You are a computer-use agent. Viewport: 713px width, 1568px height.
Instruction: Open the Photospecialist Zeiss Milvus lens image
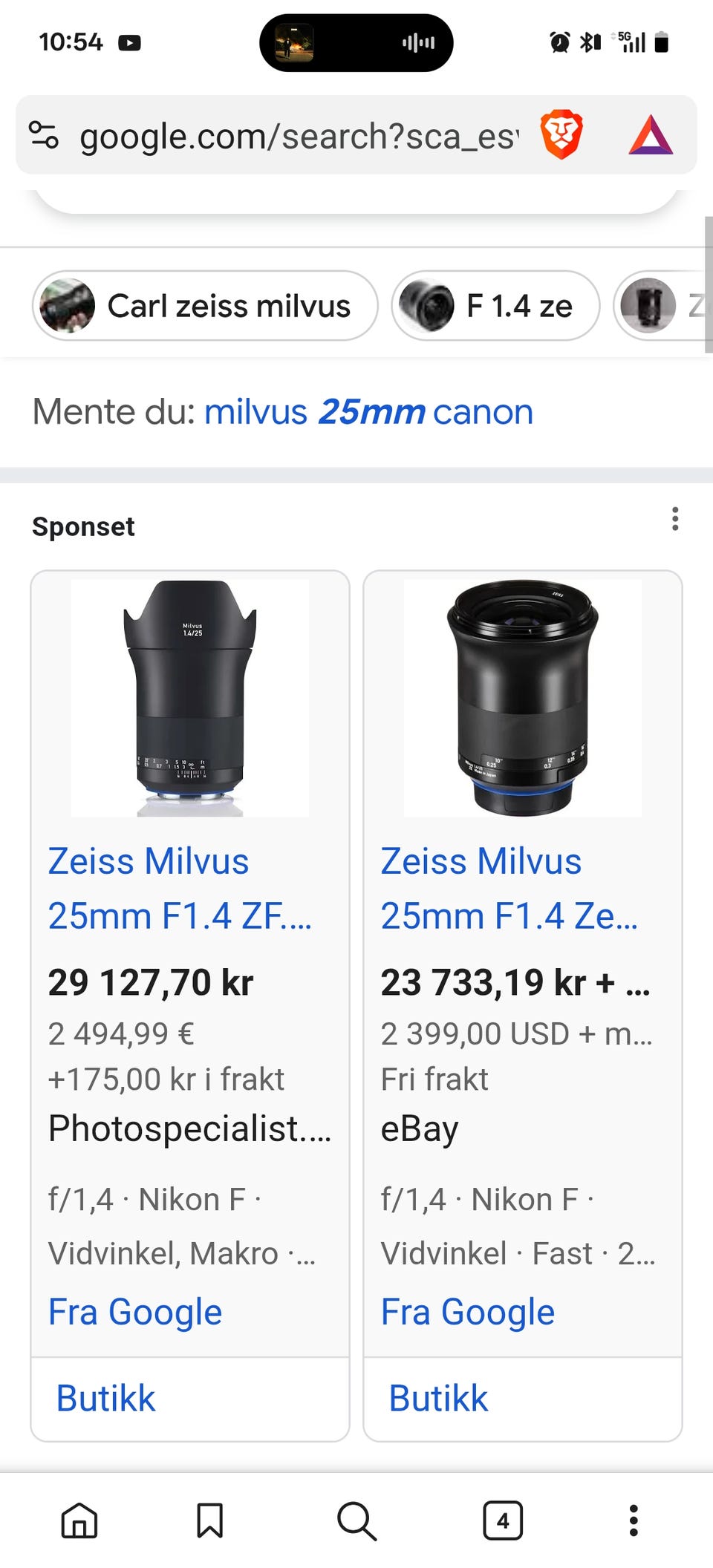(190, 698)
